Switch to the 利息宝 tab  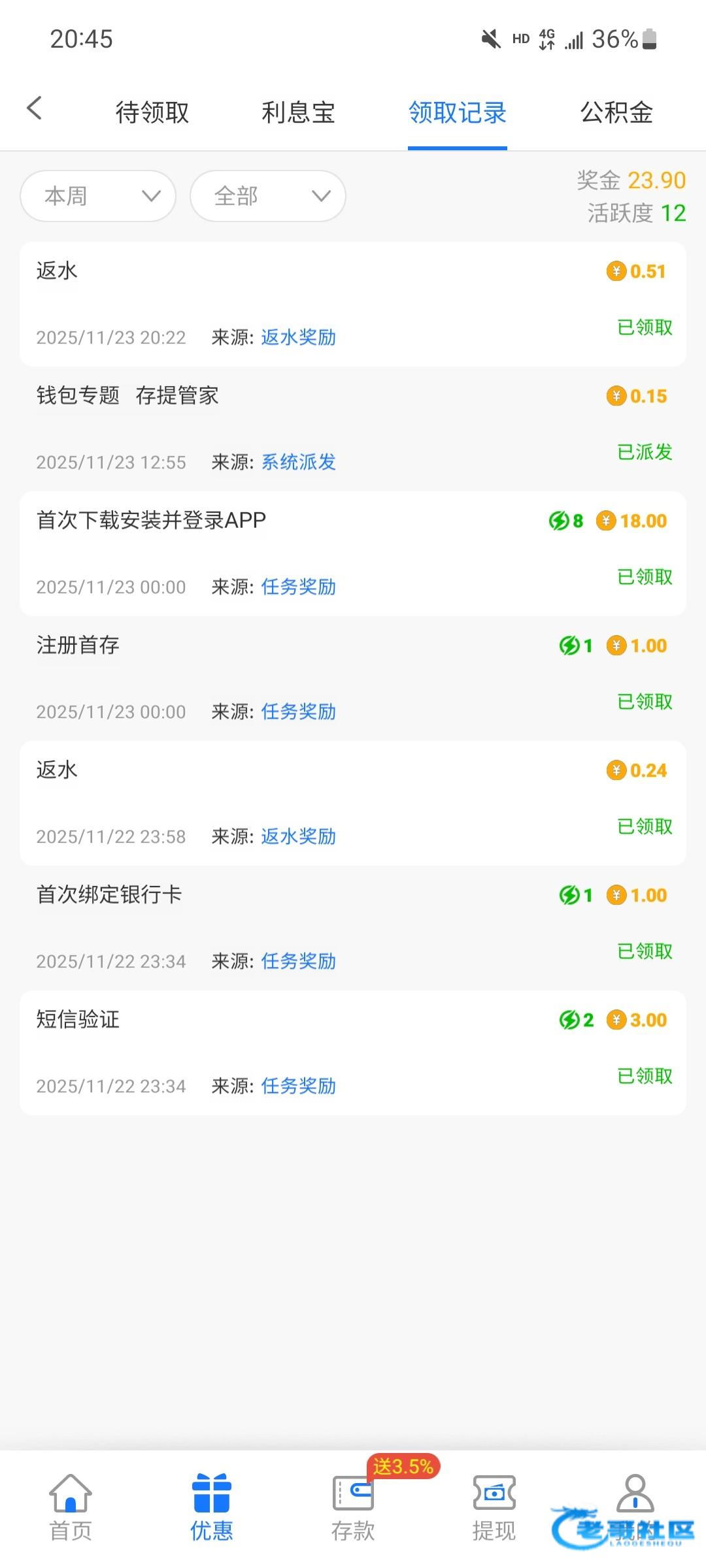[298, 112]
